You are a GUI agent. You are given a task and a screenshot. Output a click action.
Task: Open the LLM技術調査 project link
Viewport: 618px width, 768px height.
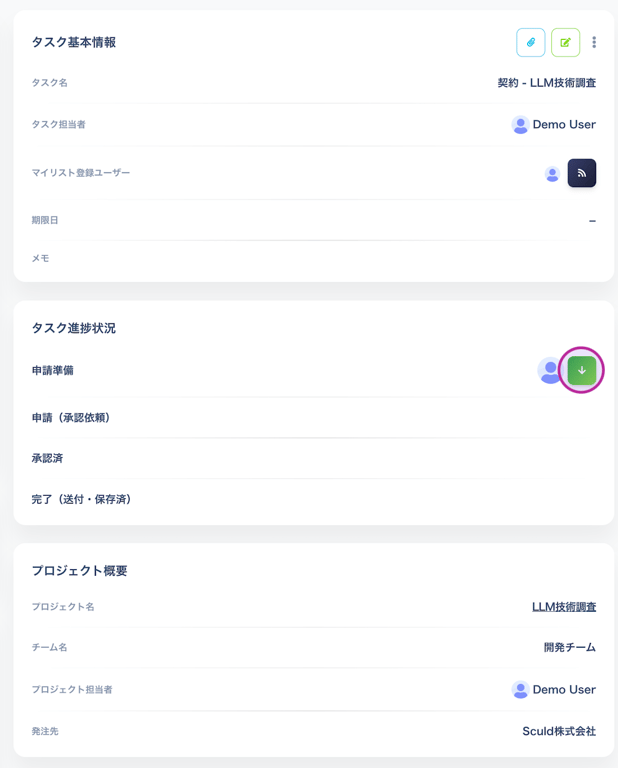(x=564, y=607)
